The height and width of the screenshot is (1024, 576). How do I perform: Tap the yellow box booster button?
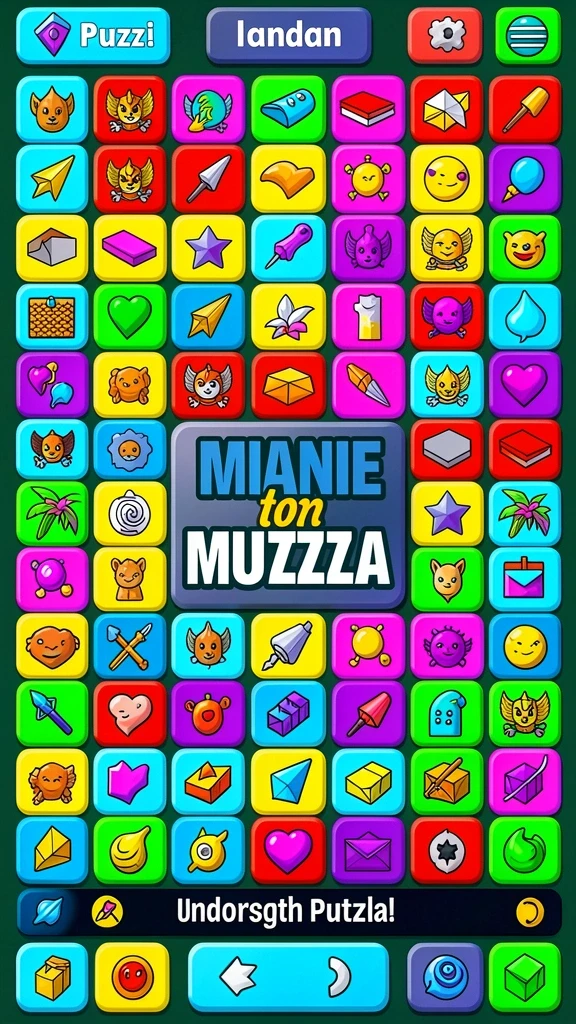click(x=52, y=977)
